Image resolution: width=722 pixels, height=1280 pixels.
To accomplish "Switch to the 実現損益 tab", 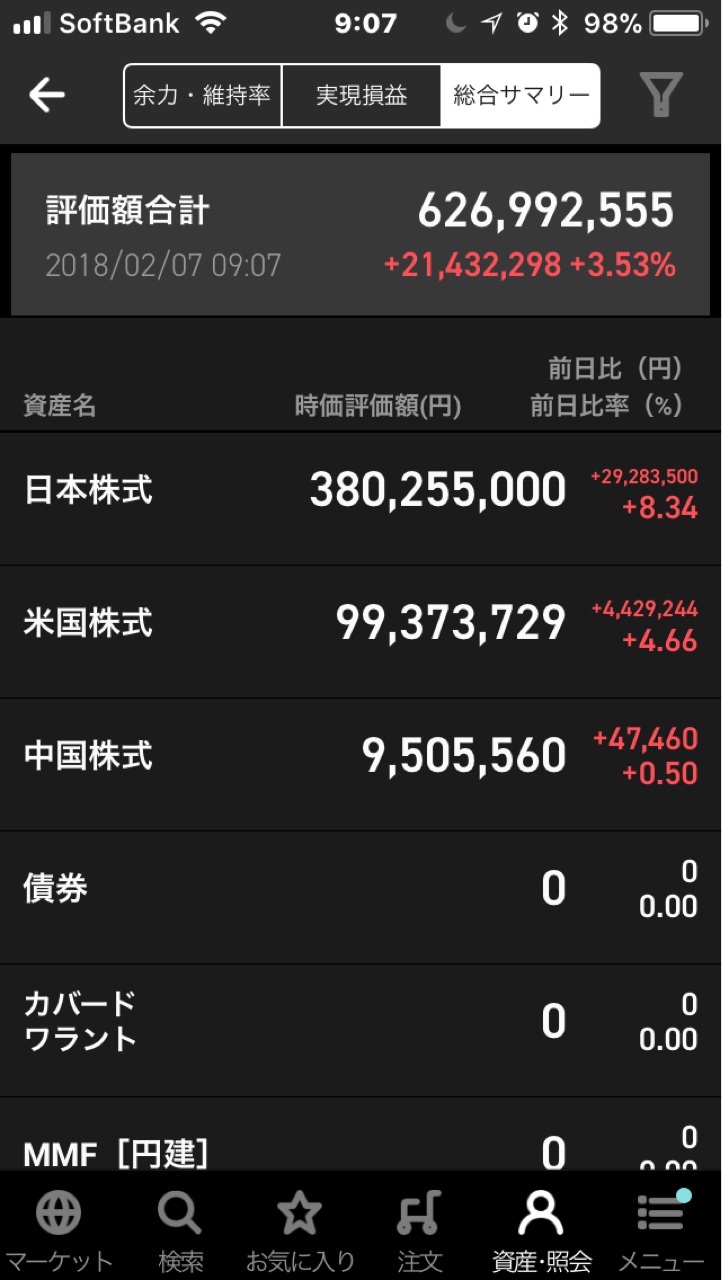I will 361,96.
